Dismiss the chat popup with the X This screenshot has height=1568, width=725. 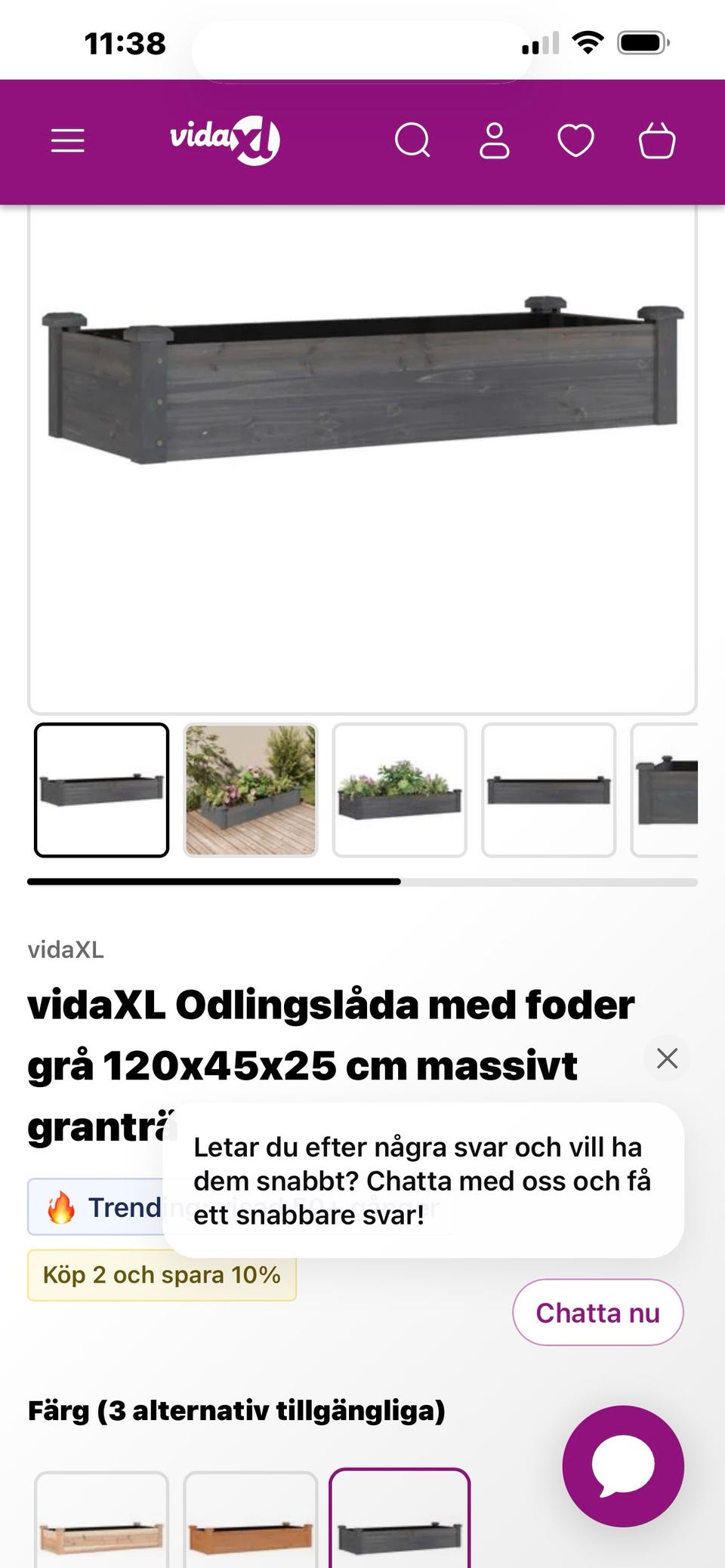point(667,1058)
